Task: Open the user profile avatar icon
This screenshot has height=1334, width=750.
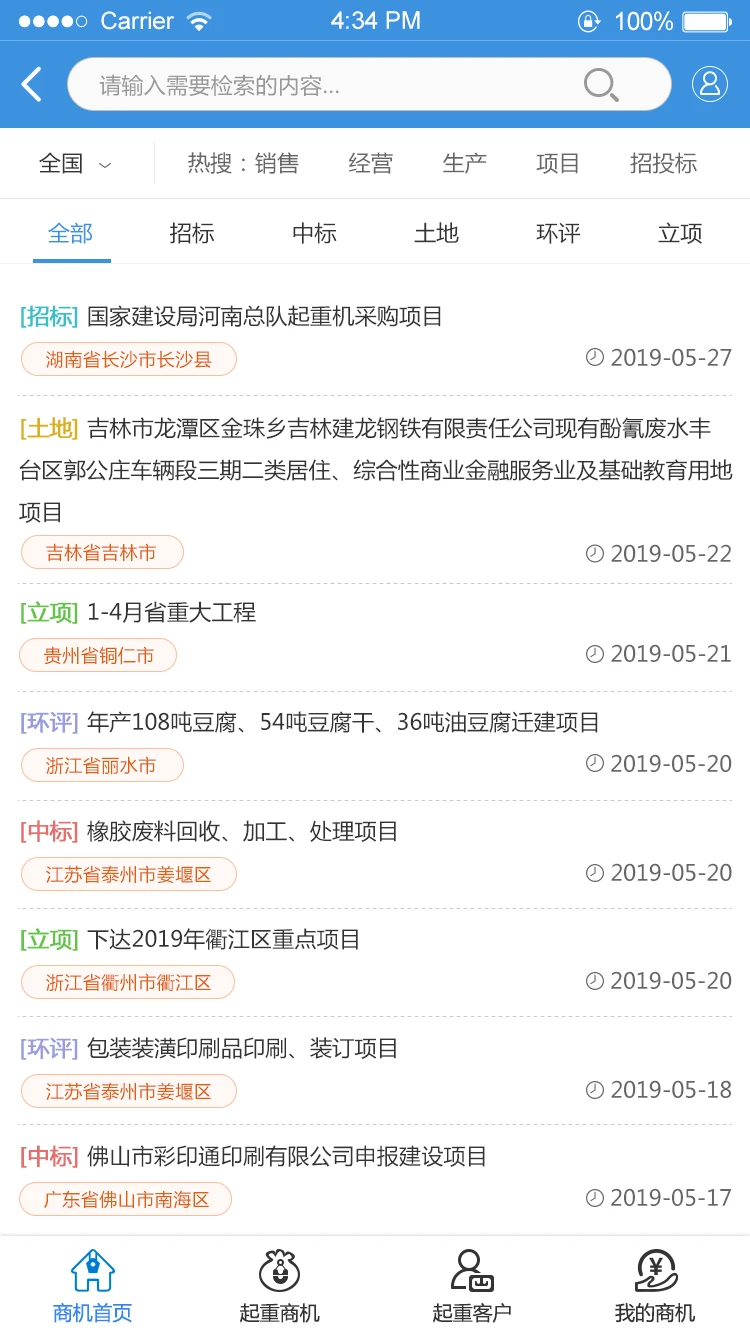Action: point(709,84)
